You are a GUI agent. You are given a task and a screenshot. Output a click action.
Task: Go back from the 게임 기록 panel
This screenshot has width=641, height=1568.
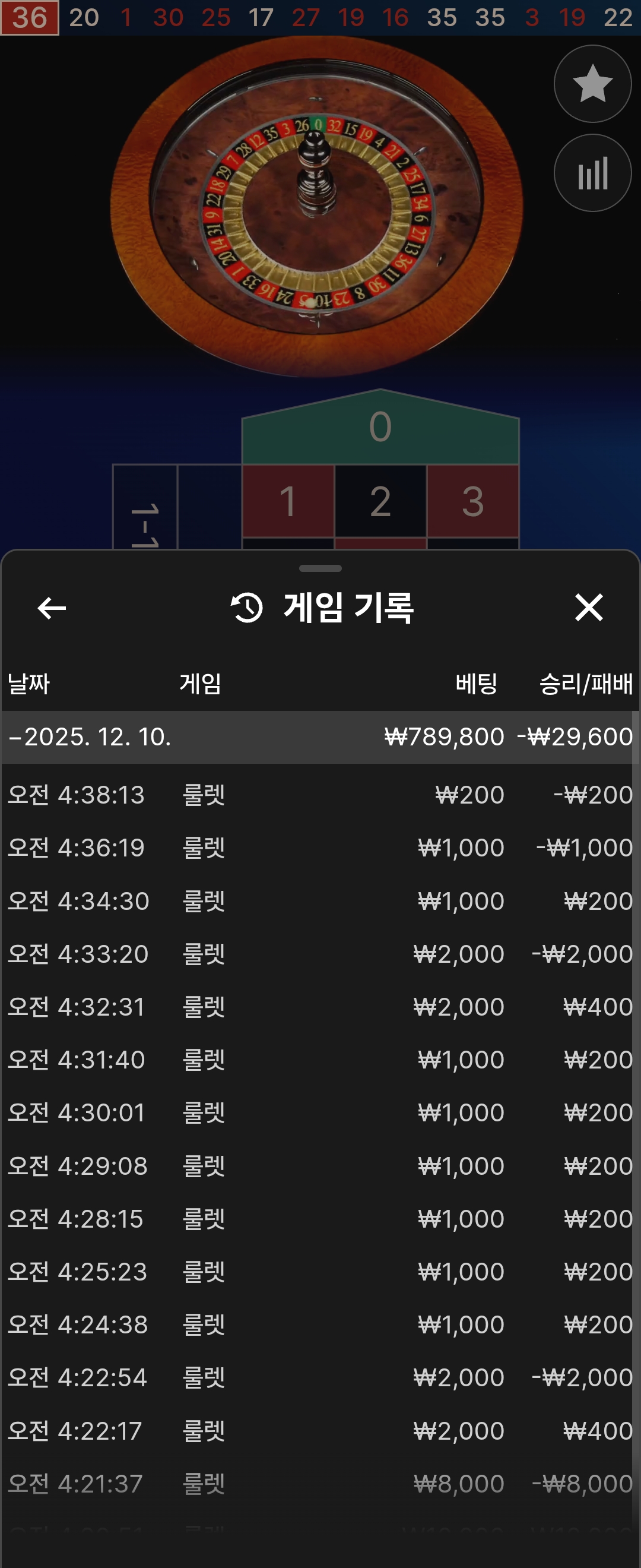(52, 608)
